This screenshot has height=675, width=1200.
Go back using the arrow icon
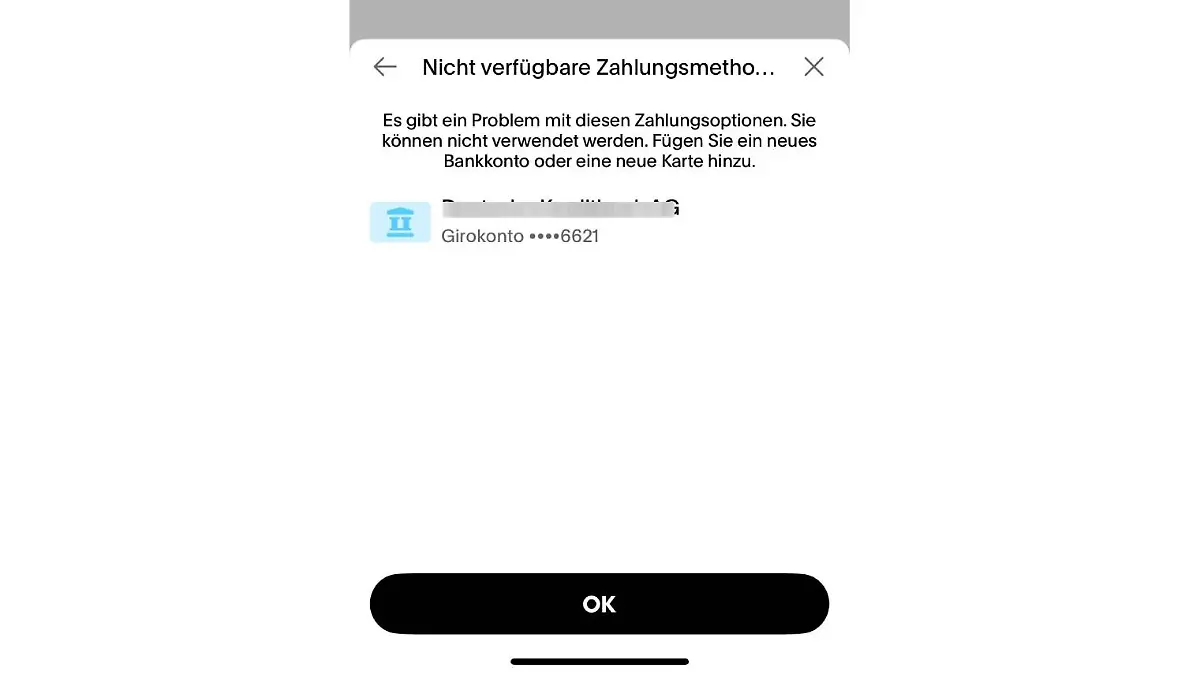pyautogui.click(x=385, y=67)
